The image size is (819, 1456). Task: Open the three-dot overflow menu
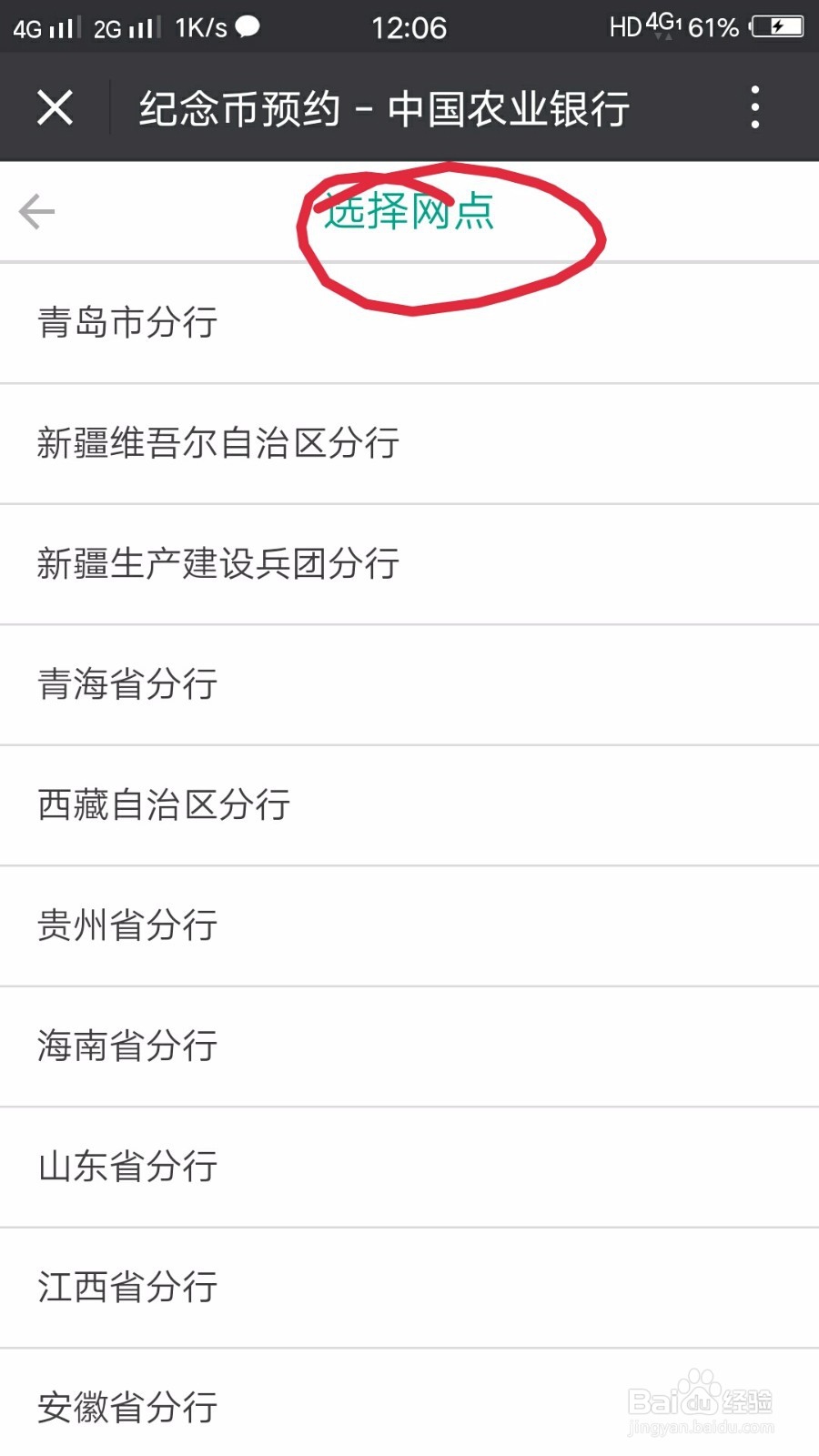[754, 106]
